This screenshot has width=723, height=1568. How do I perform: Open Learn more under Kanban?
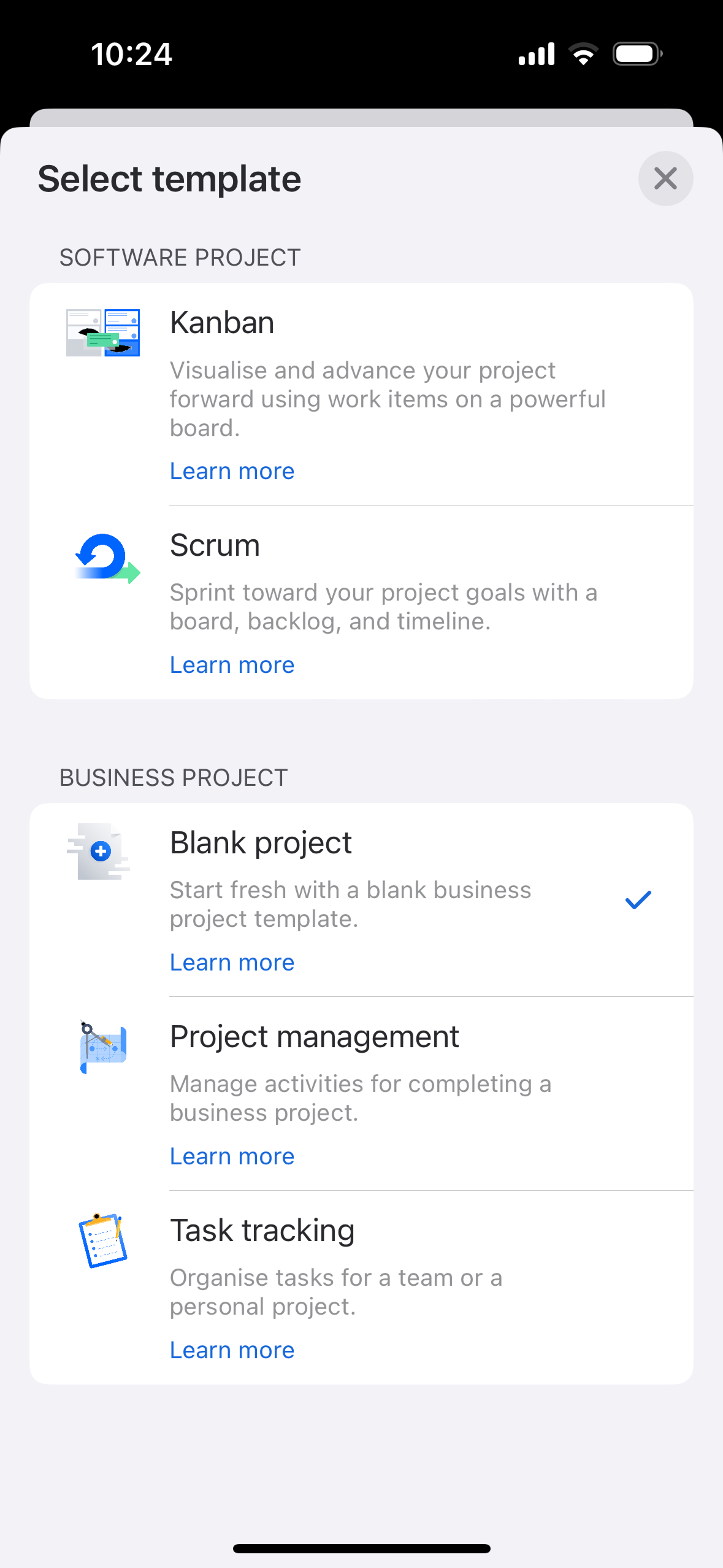(x=232, y=471)
